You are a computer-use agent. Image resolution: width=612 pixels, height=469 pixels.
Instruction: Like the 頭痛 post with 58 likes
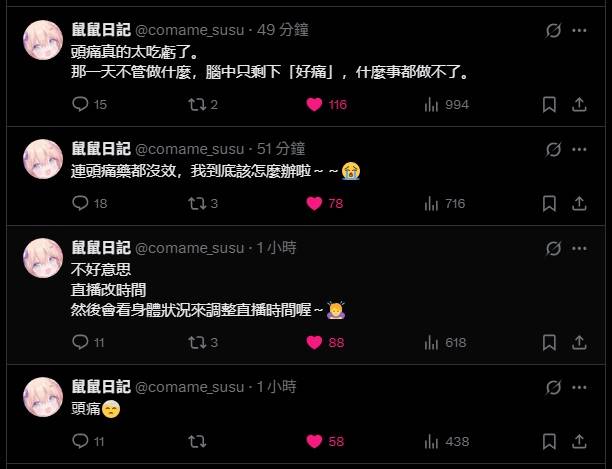pyautogui.click(x=314, y=441)
